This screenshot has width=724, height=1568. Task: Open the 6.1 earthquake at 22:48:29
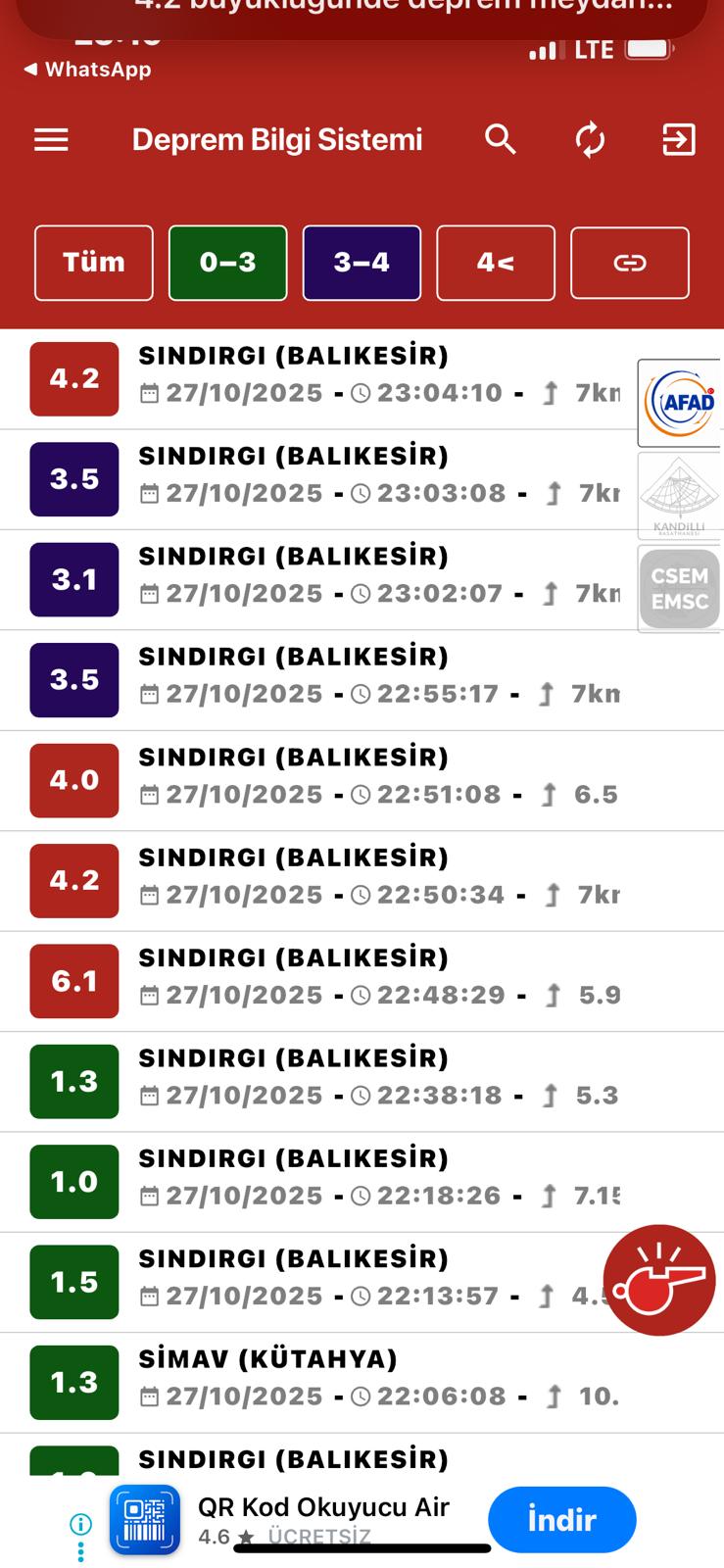click(x=323, y=979)
